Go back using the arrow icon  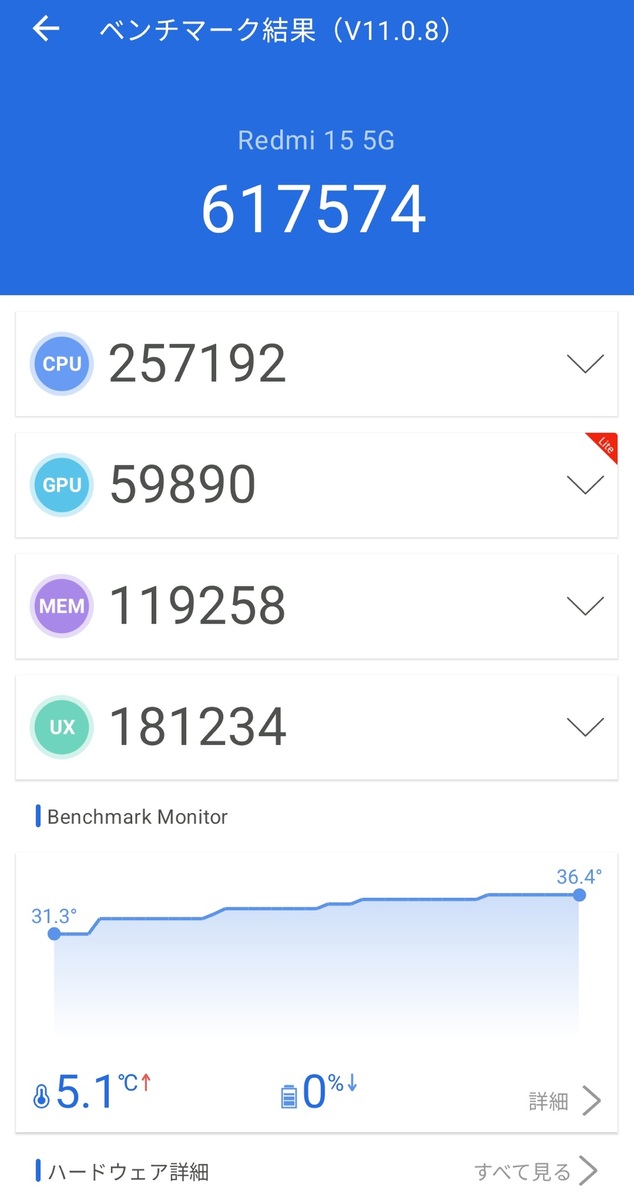(x=46, y=30)
